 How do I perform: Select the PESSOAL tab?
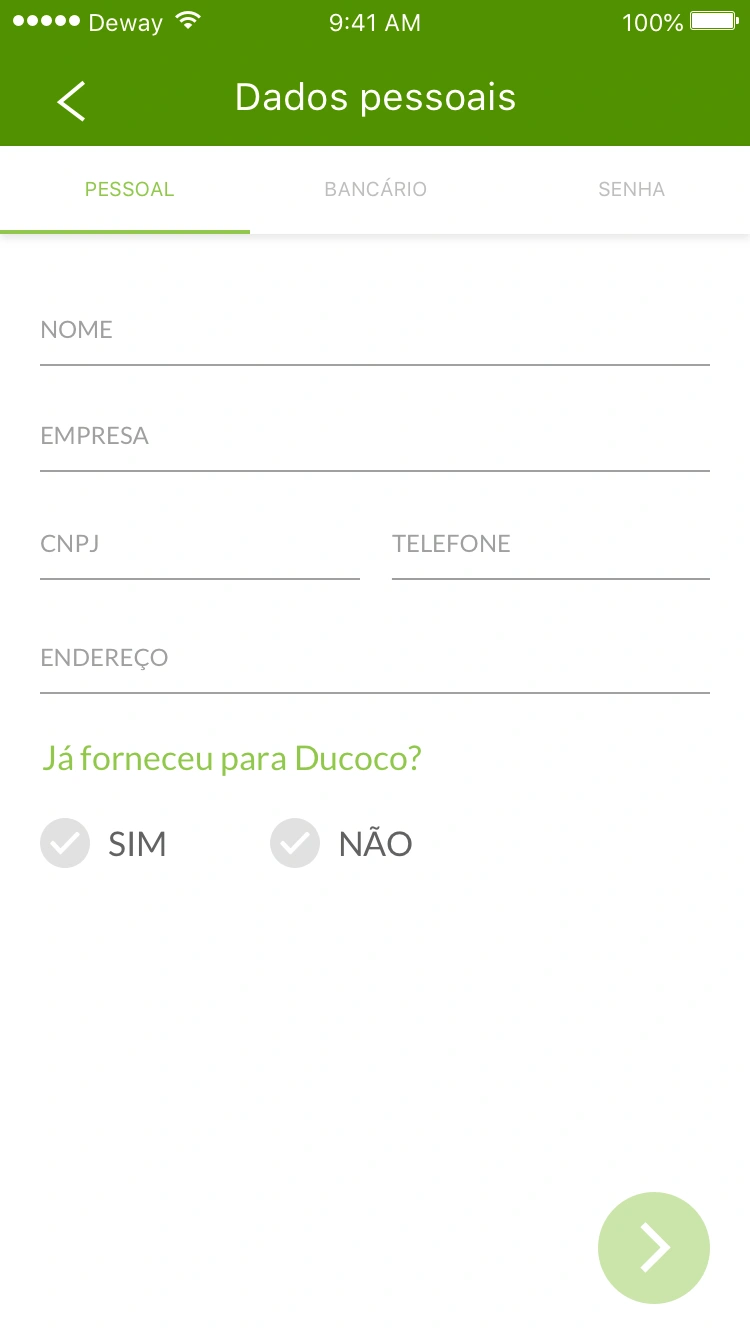click(x=129, y=190)
